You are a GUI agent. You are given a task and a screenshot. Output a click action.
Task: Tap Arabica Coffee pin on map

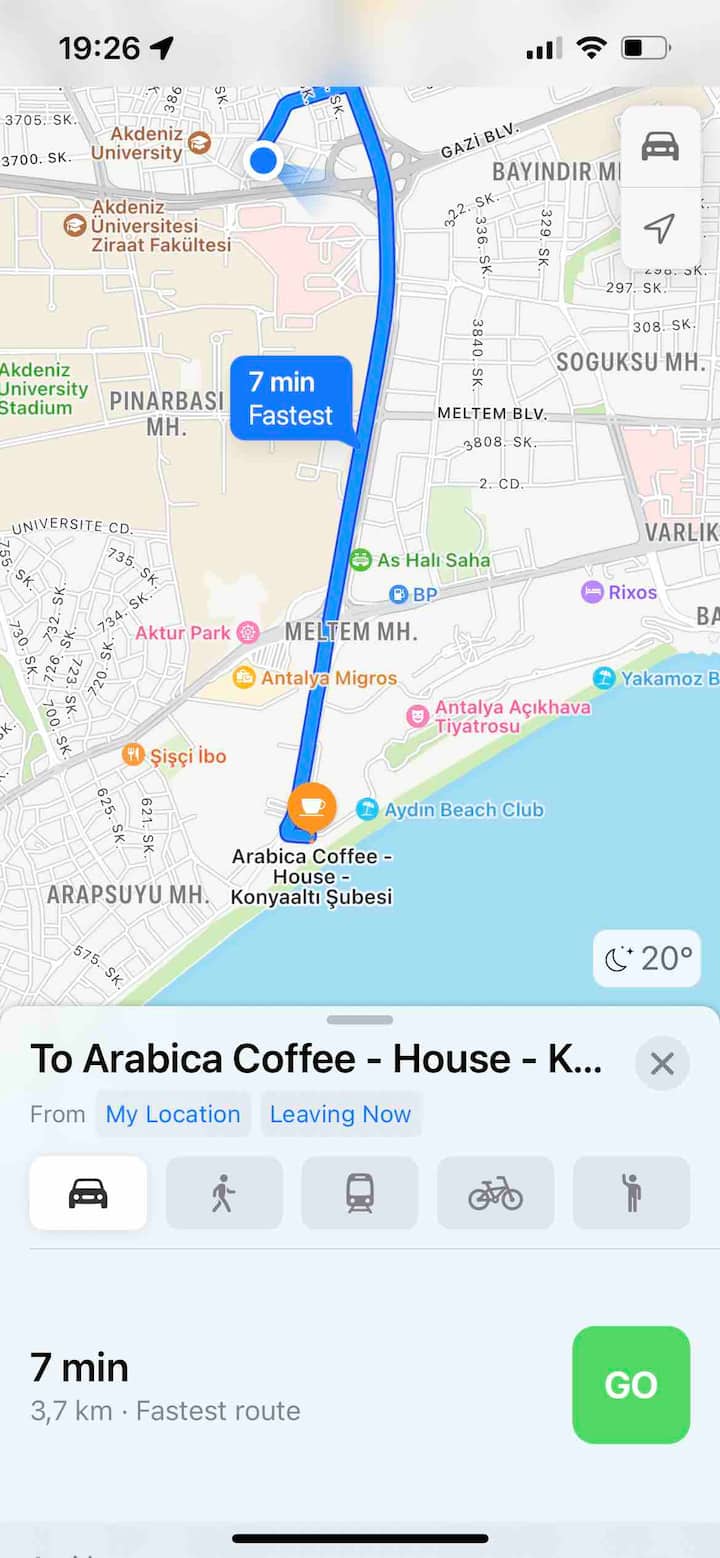tap(312, 806)
